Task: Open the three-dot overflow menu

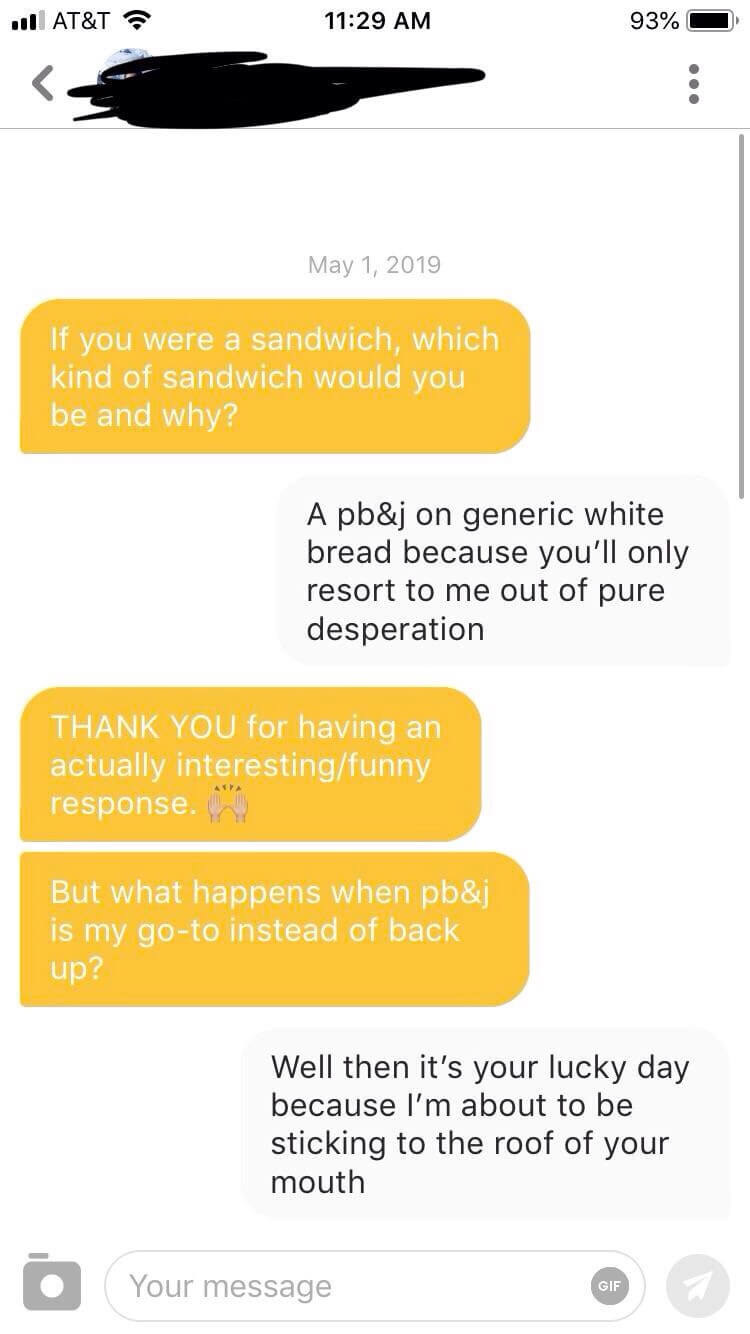Action: point(695,84)
